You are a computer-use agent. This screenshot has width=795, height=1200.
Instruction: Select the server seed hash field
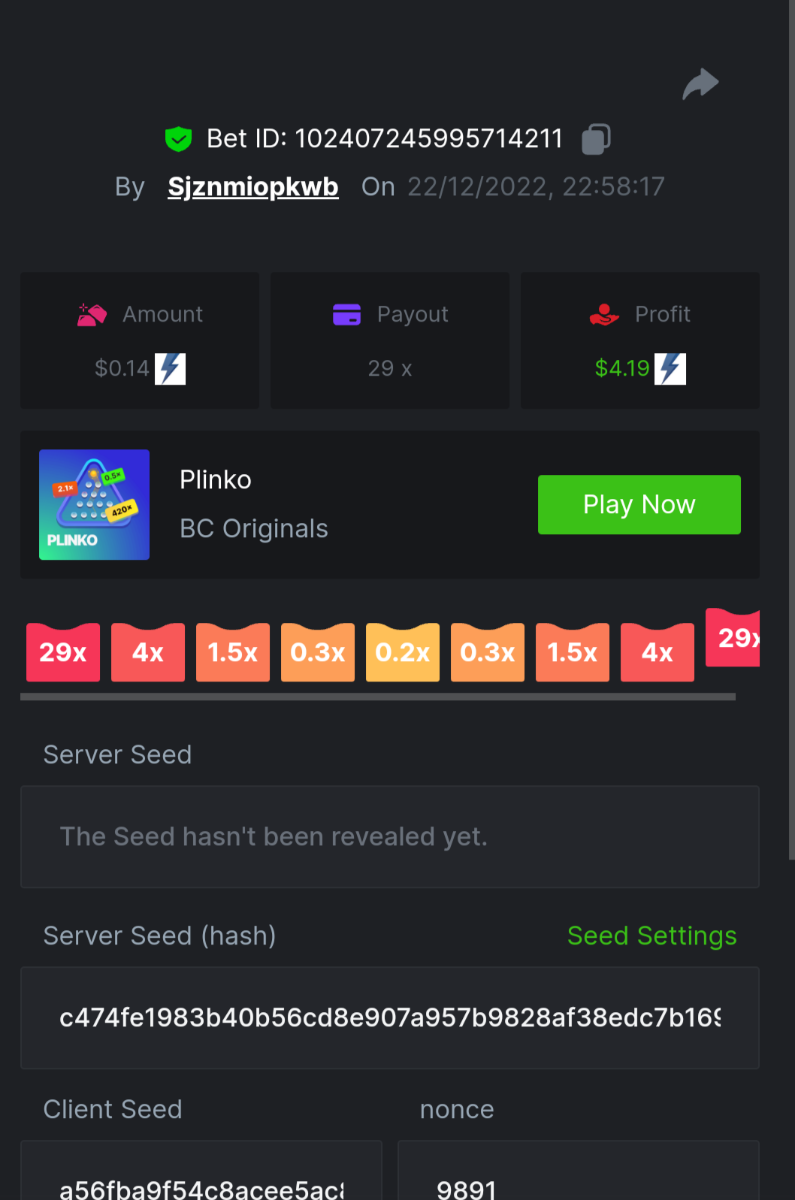[389, 1018]
